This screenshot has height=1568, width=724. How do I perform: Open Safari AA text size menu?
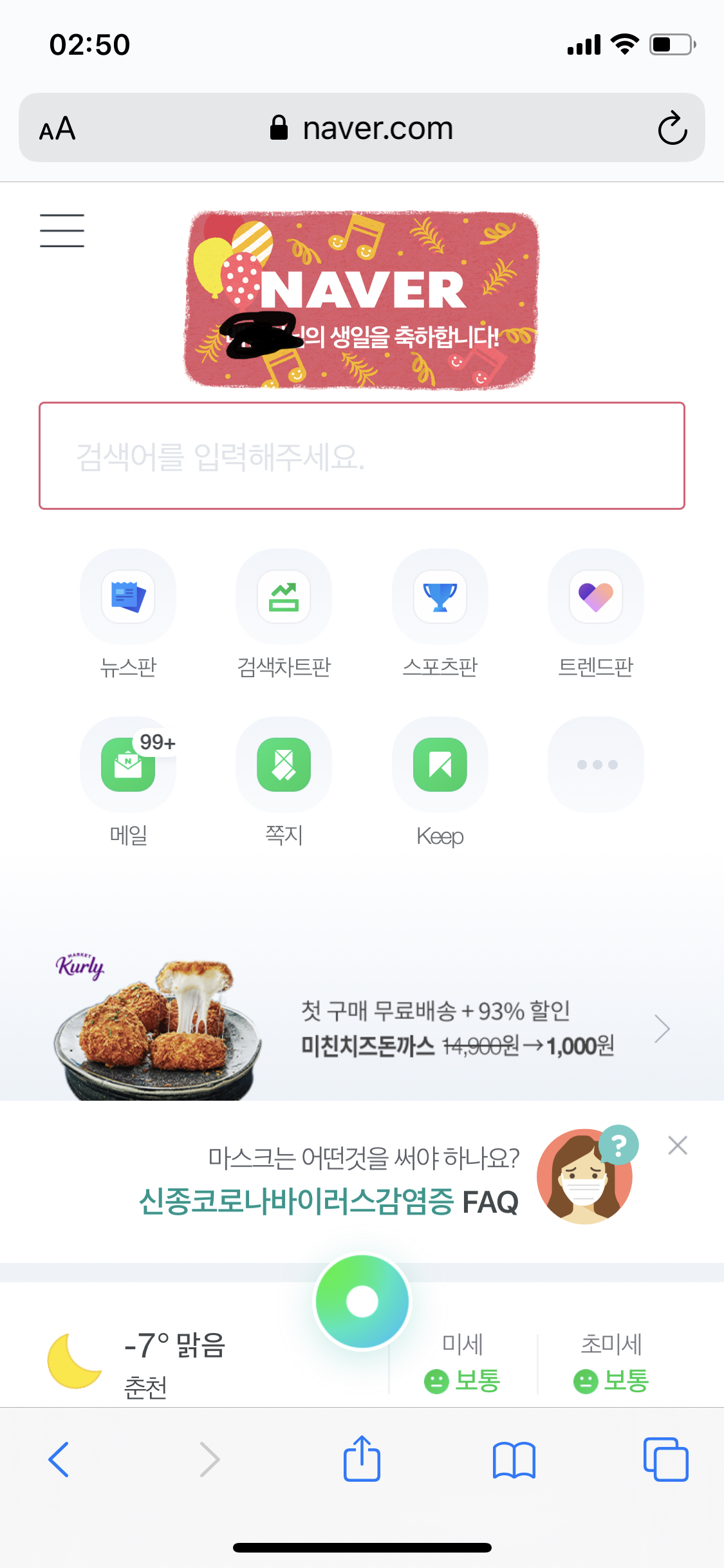tap(57, 128)
